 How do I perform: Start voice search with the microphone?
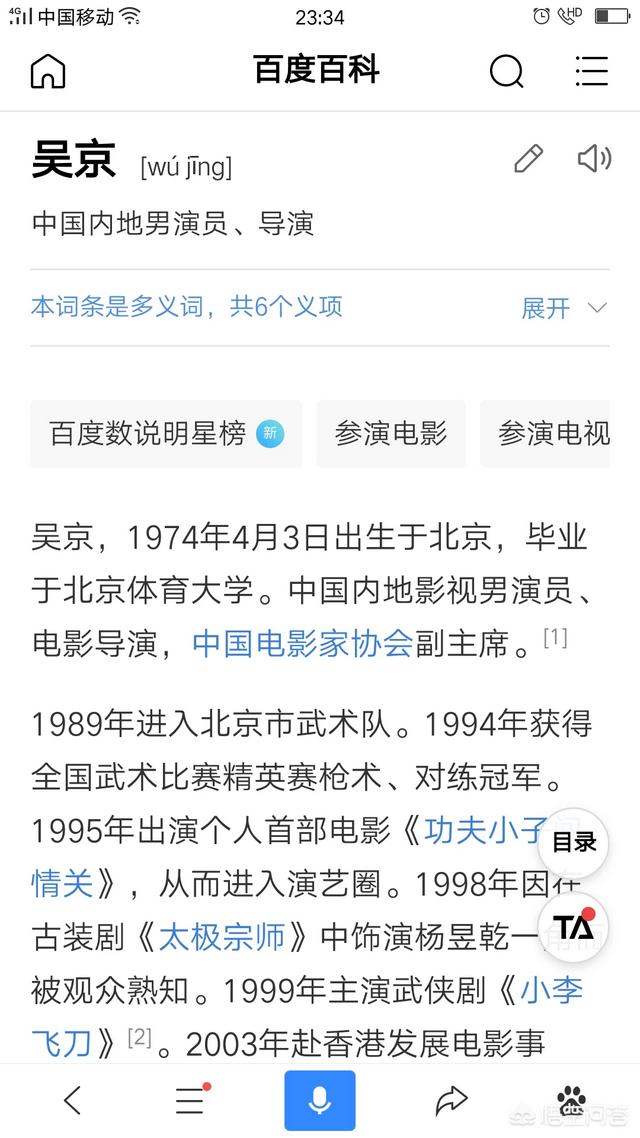click(x=320, y=1100)
